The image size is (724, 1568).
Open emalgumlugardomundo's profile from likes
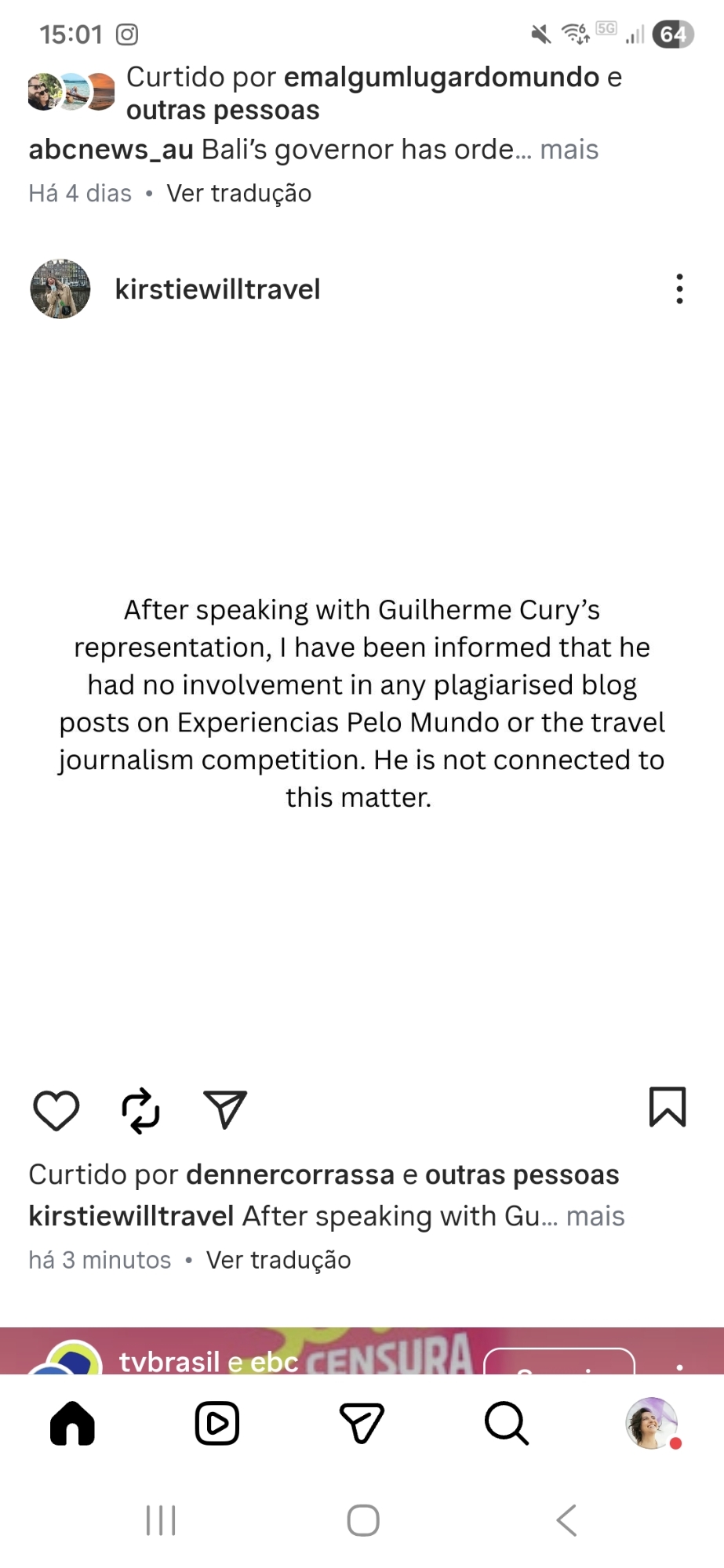441,77
